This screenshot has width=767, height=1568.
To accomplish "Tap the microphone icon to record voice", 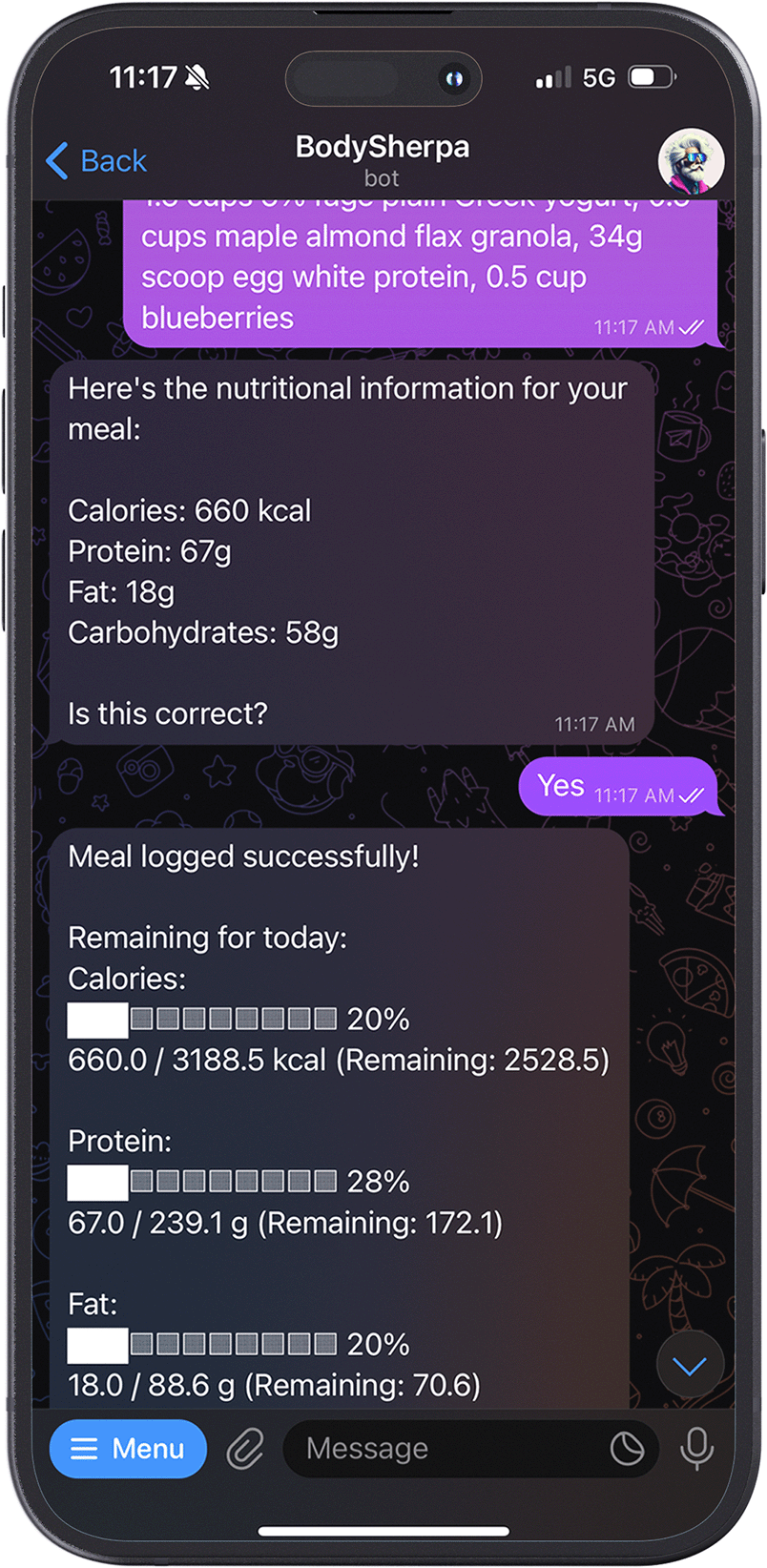I will [695, 1448].
